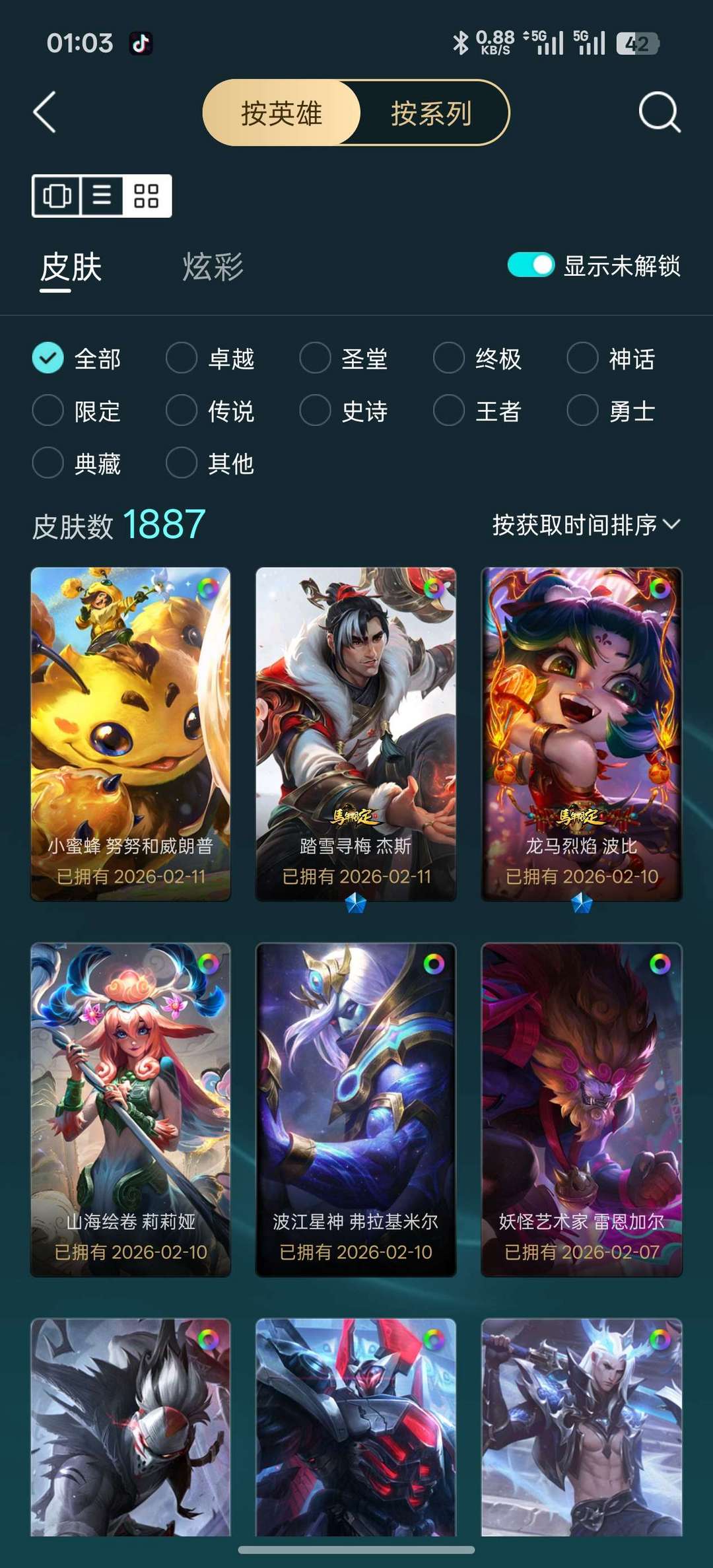Switch to list view layout
The image size is (713, 1568).
coord(102,195)
